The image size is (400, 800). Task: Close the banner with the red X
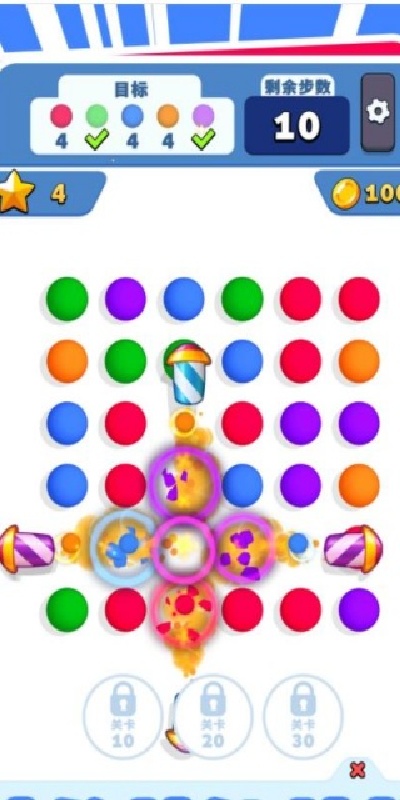[358, 770]
